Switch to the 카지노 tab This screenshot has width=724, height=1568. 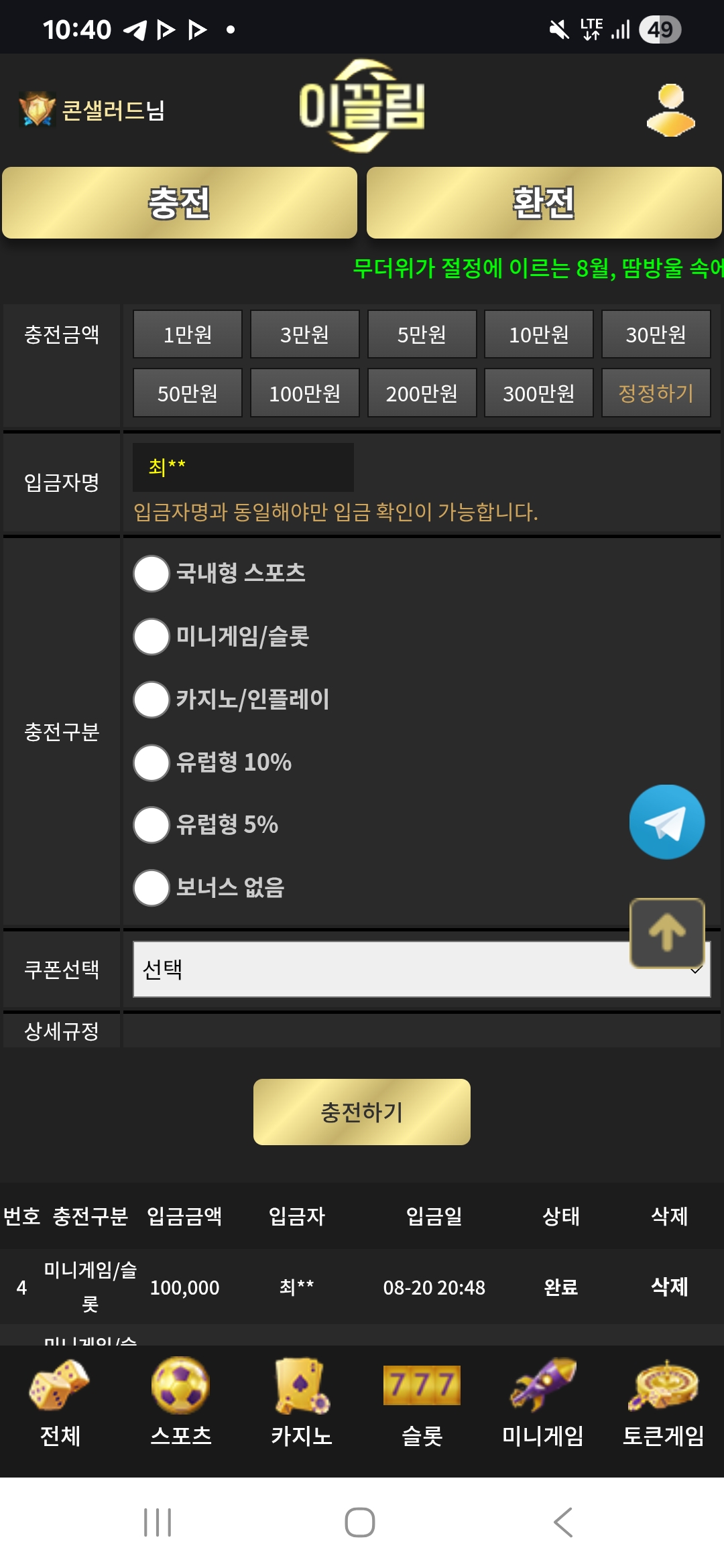(x=302, y=1403)
